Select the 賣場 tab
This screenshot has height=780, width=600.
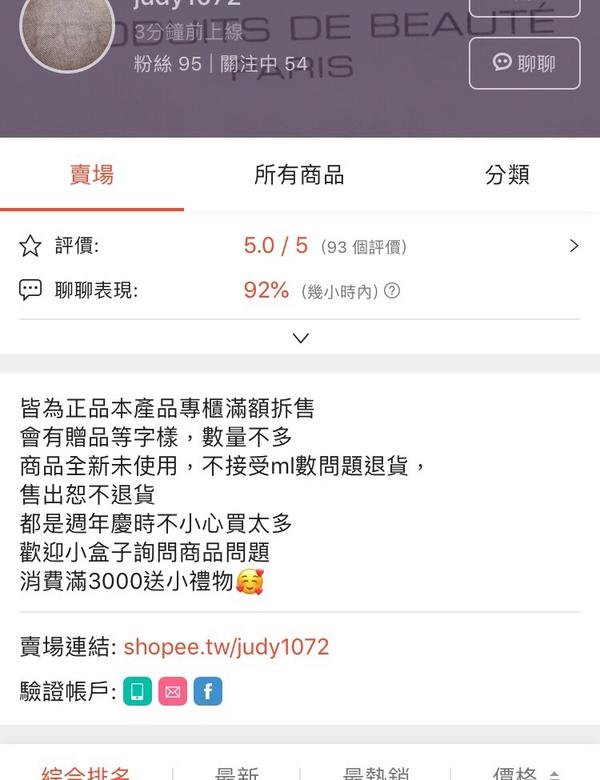click(91, 175)
